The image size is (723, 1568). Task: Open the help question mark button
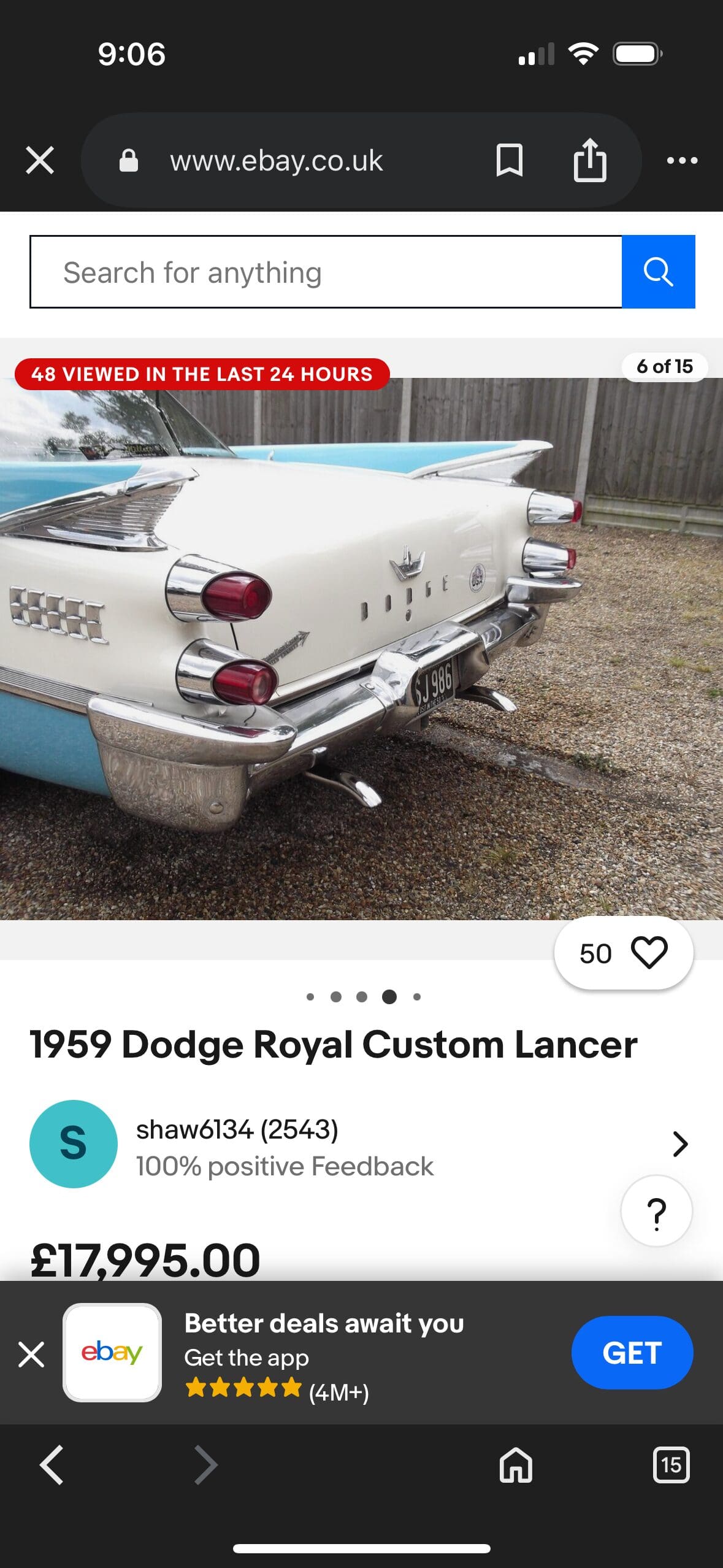pyautogui.click(x=656, y=1212)
